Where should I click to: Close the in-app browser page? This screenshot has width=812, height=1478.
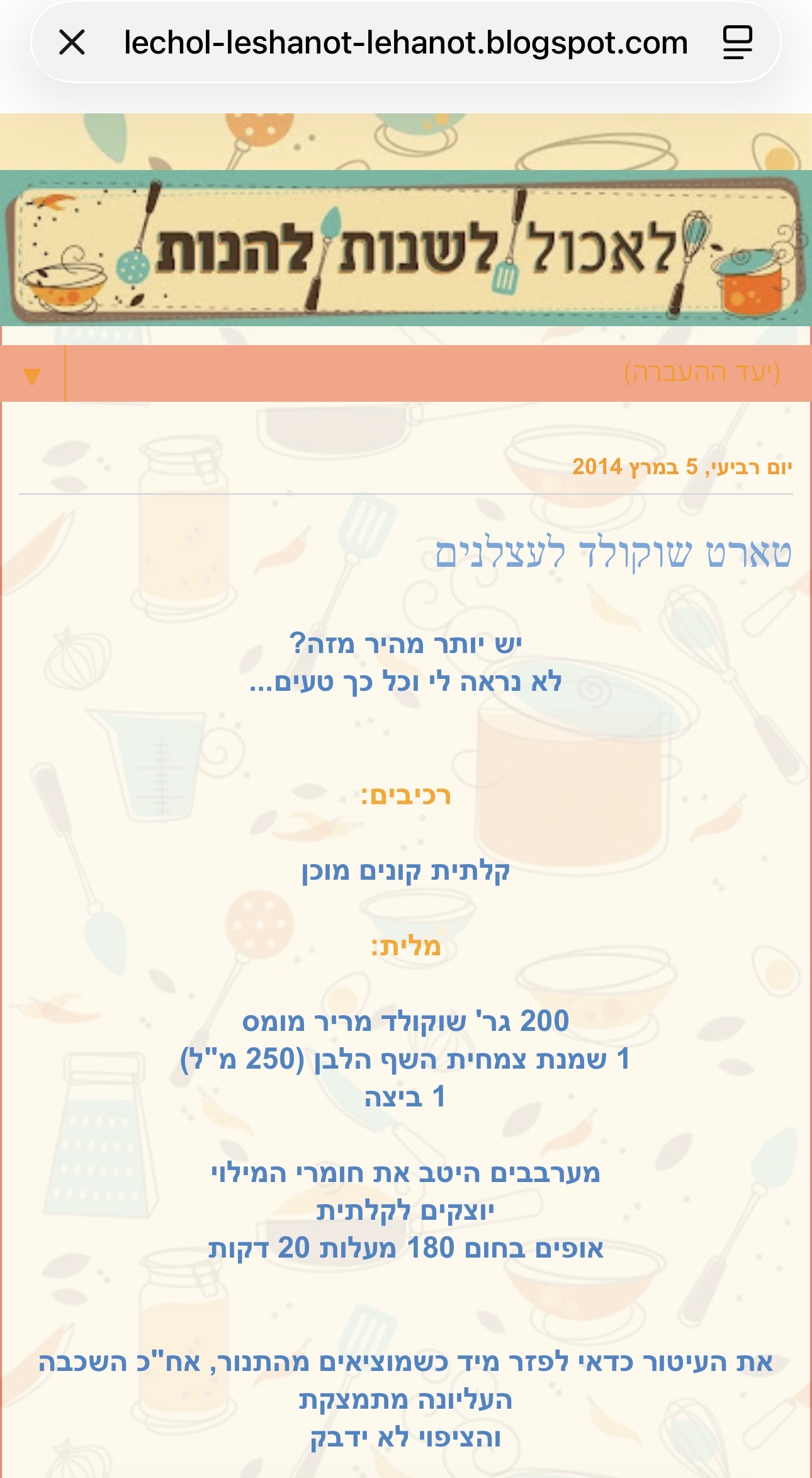pos(72,43)
